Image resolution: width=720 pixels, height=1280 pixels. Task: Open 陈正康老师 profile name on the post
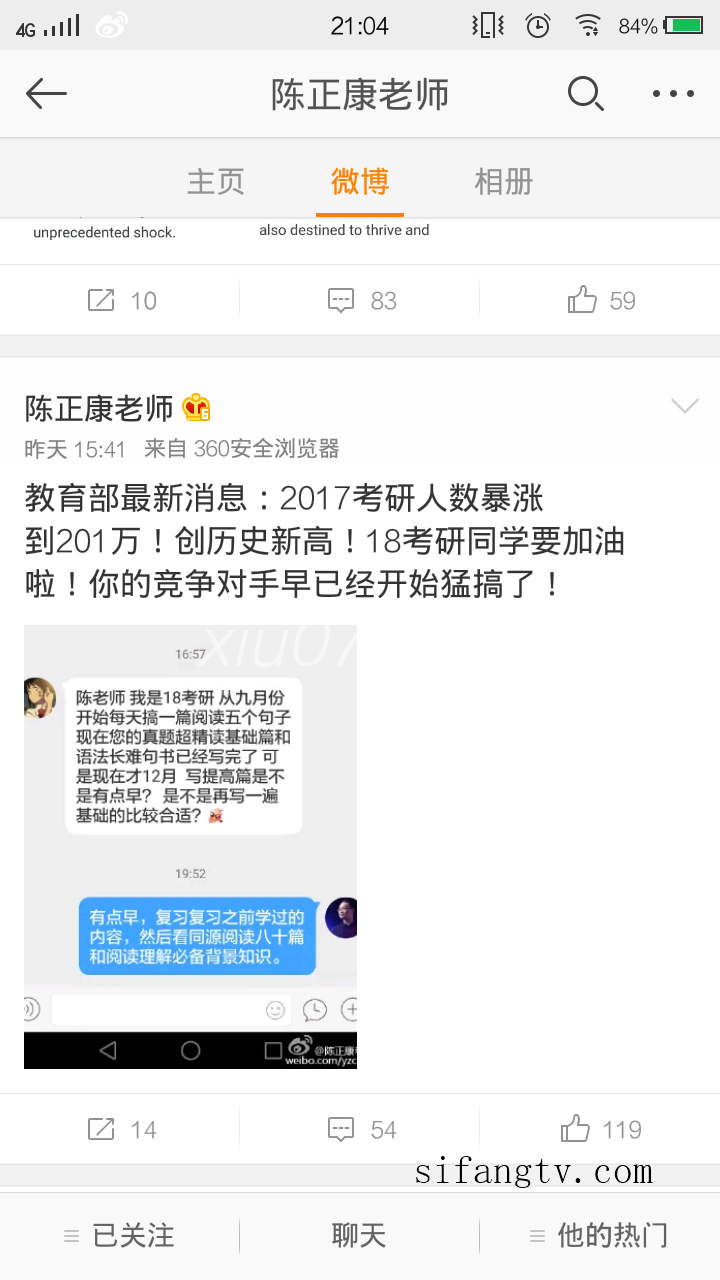[x=99, y=408]
